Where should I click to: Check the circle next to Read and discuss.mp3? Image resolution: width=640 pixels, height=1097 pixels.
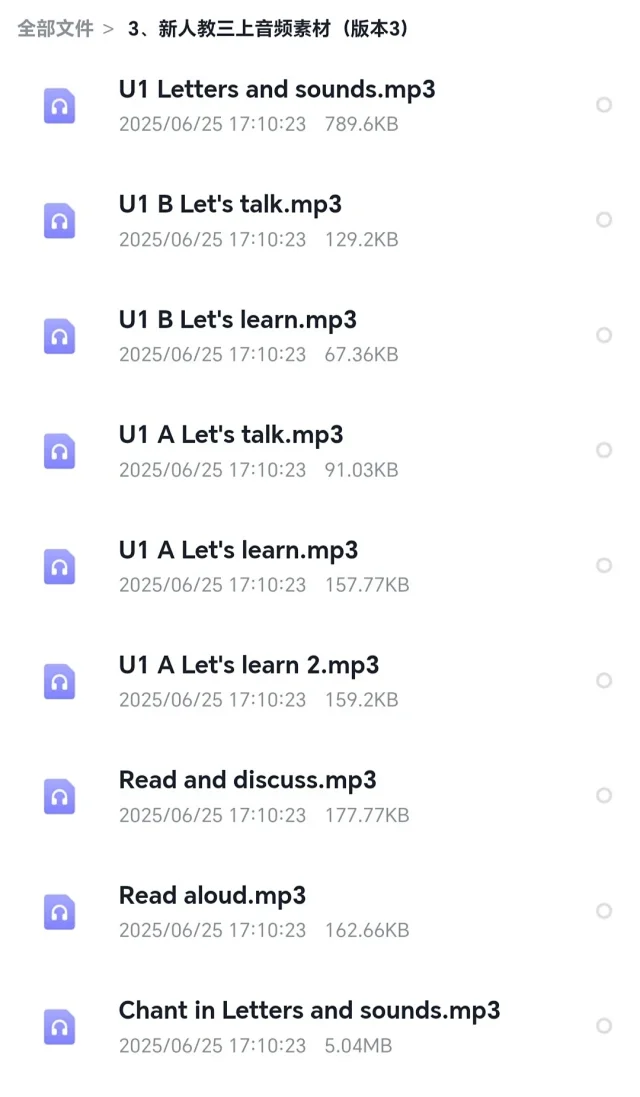click(x=604, y=795)
